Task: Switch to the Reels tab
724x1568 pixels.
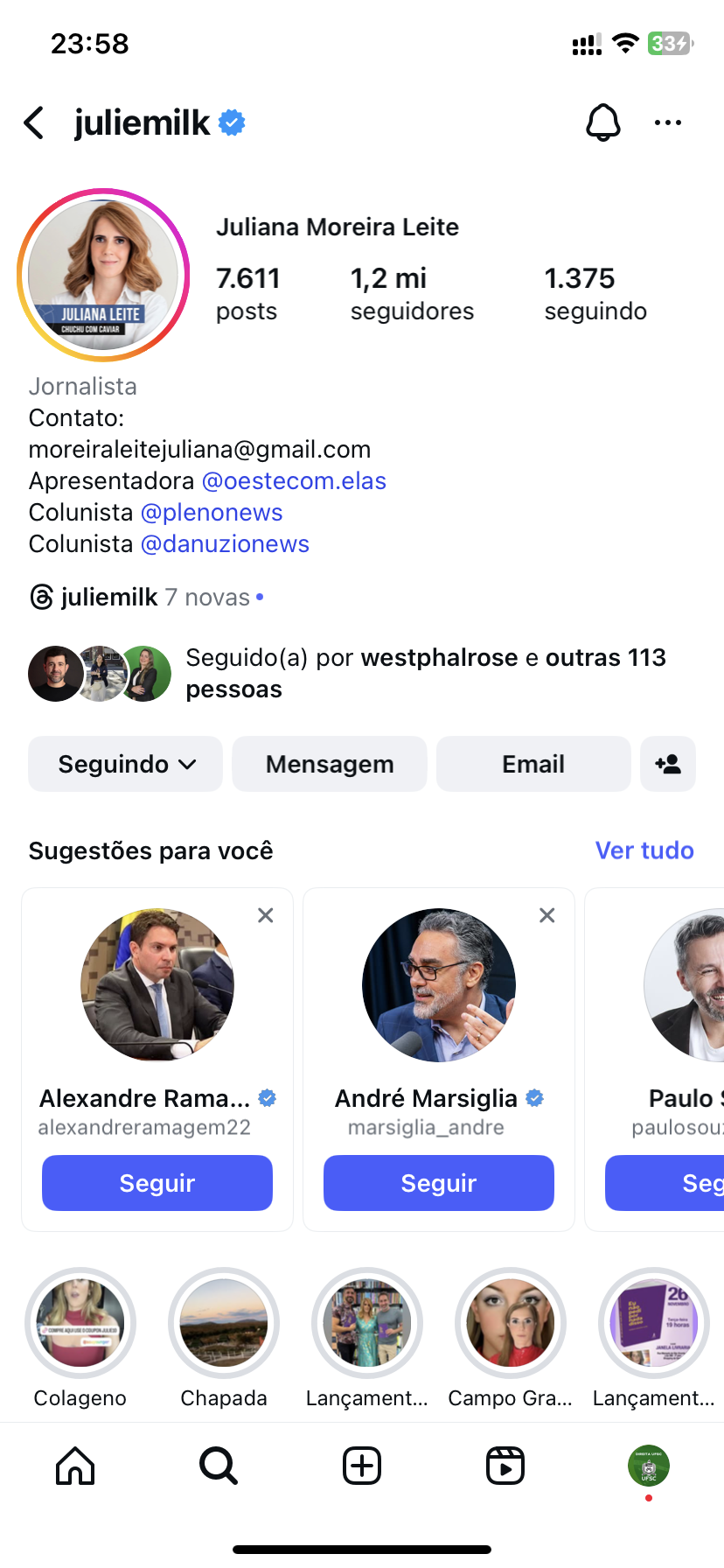Action: coord(505,1466)
